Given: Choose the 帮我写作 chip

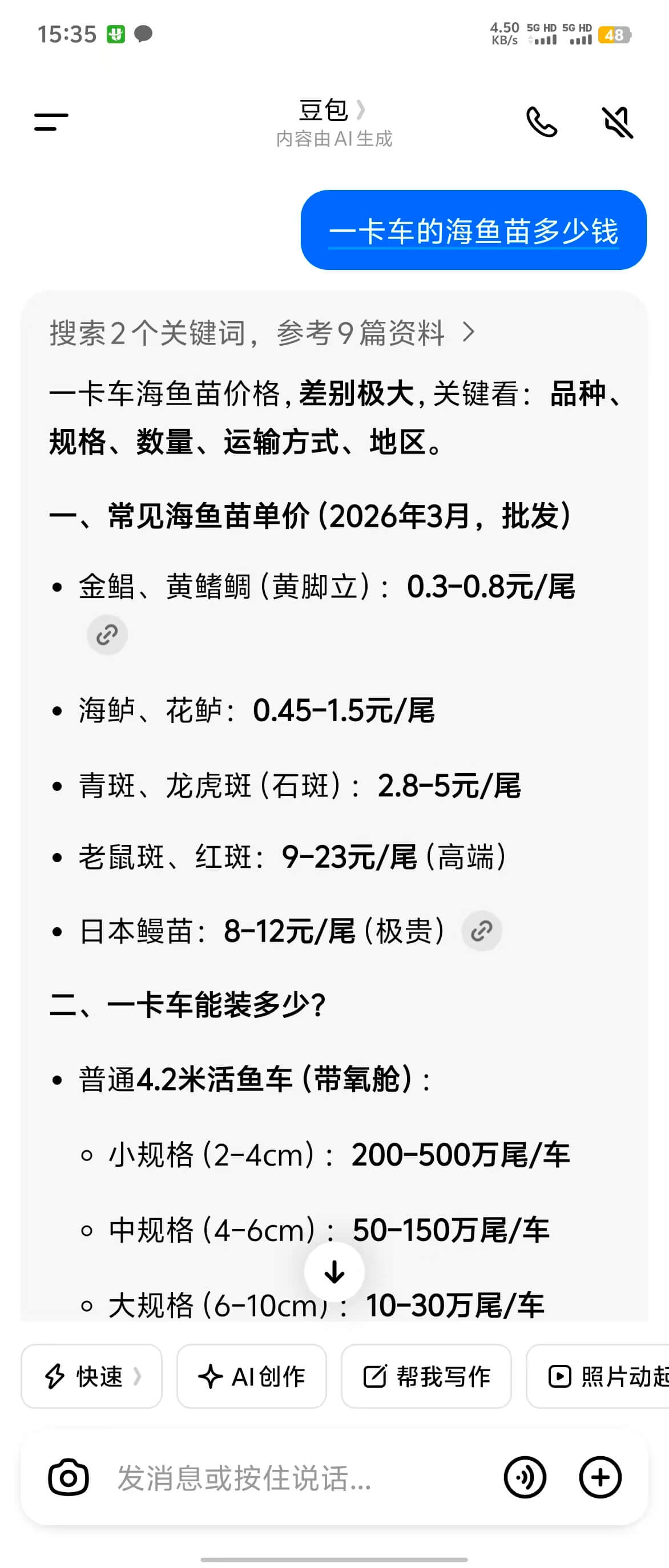Looking at the screenshot, I should tap(426, 1376).
